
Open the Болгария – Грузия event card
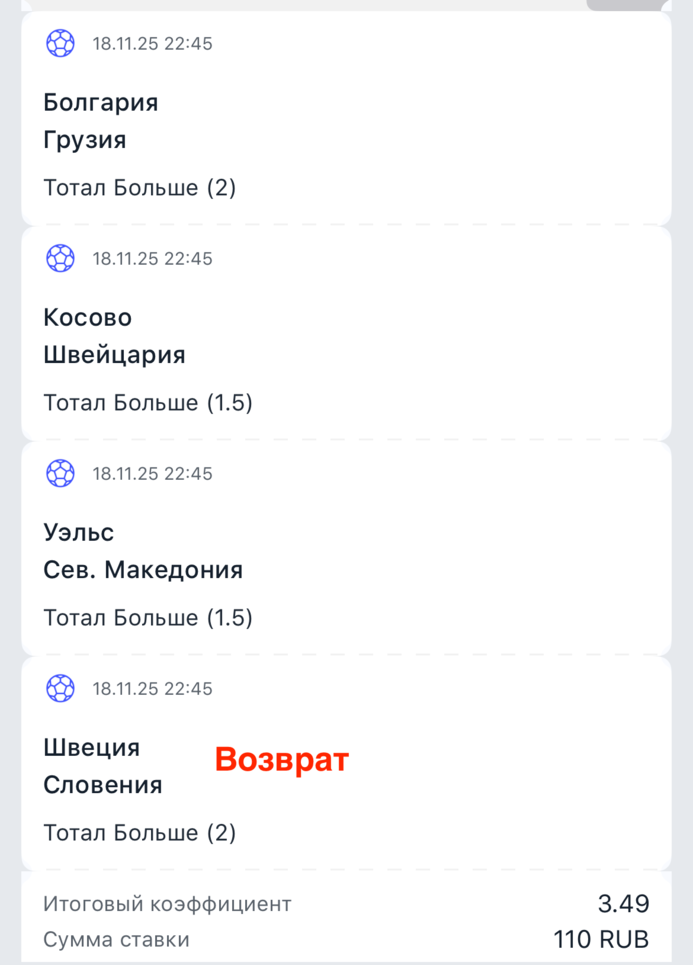tap(346, 120)
